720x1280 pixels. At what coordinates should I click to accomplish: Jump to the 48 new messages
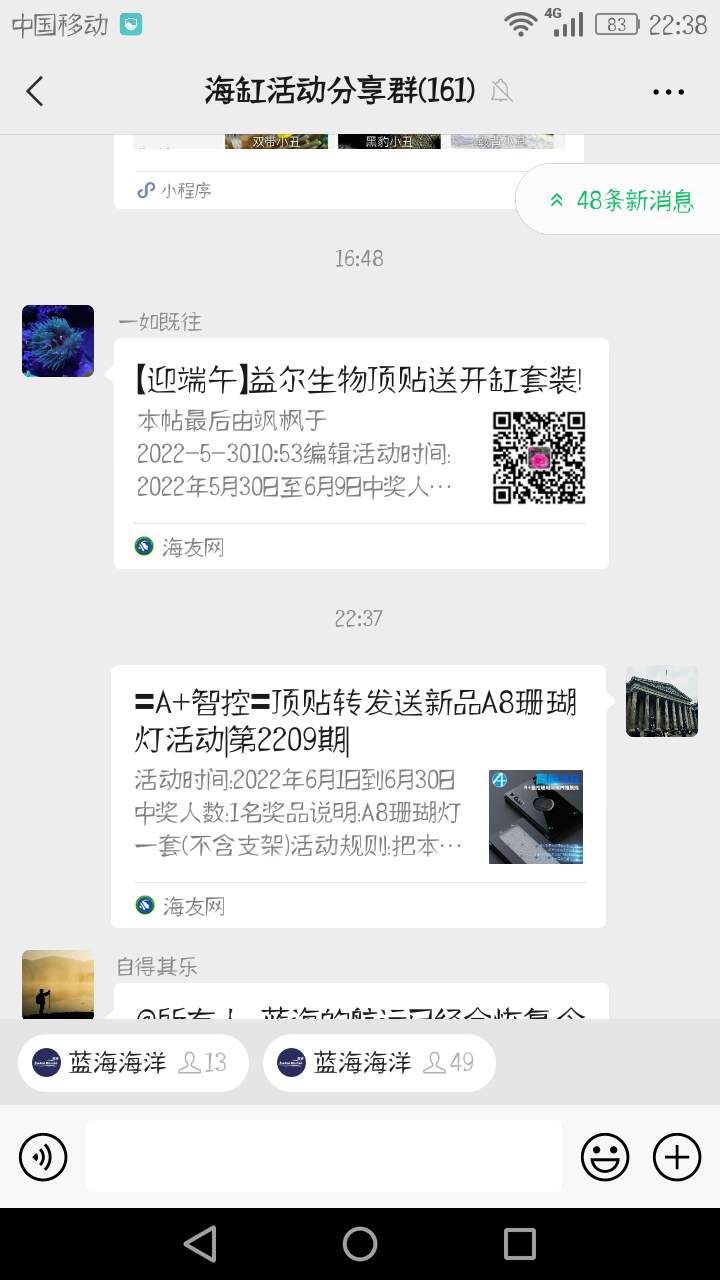(620, 200)
